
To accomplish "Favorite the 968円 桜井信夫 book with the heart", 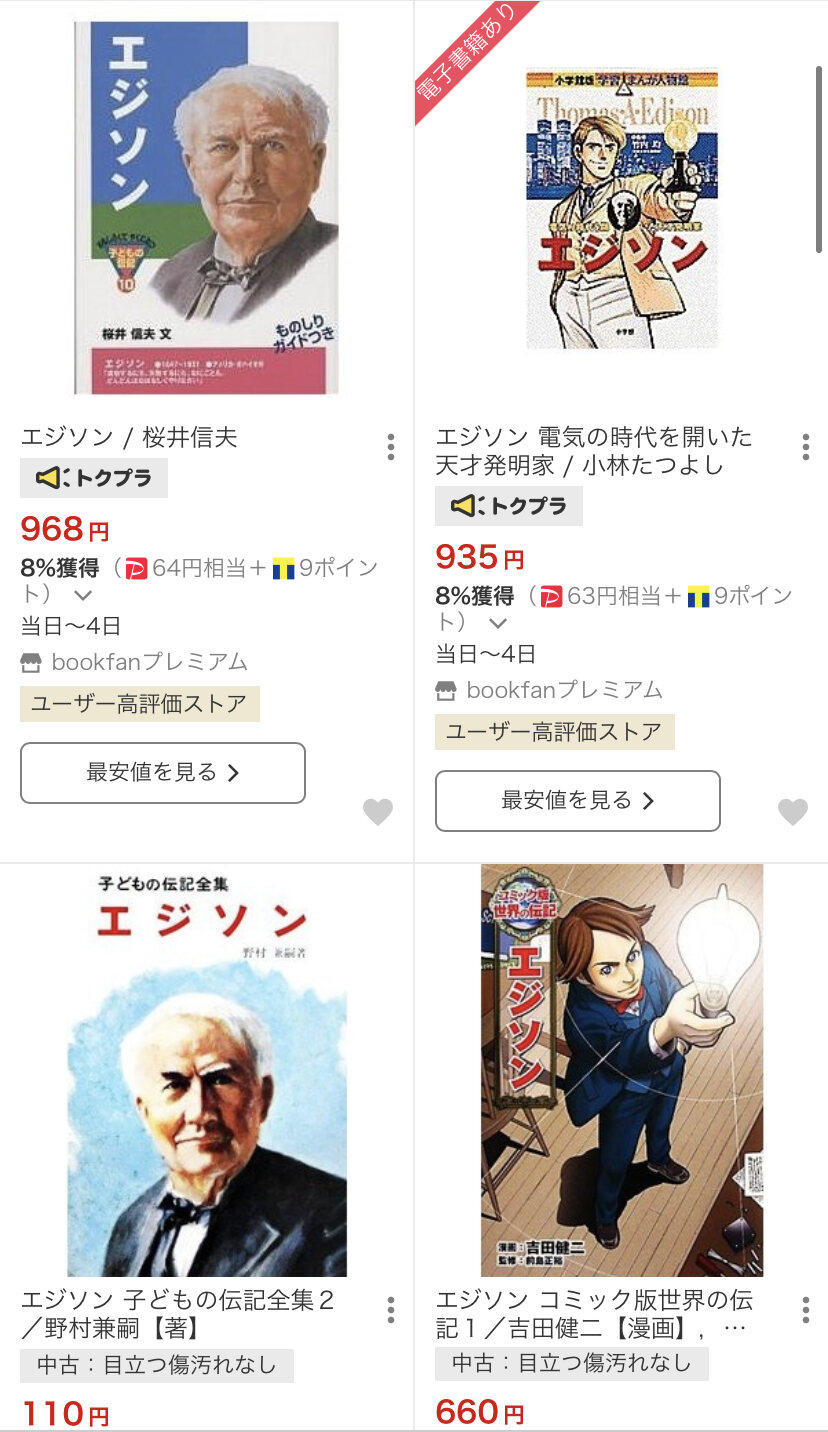I will 378,812.
